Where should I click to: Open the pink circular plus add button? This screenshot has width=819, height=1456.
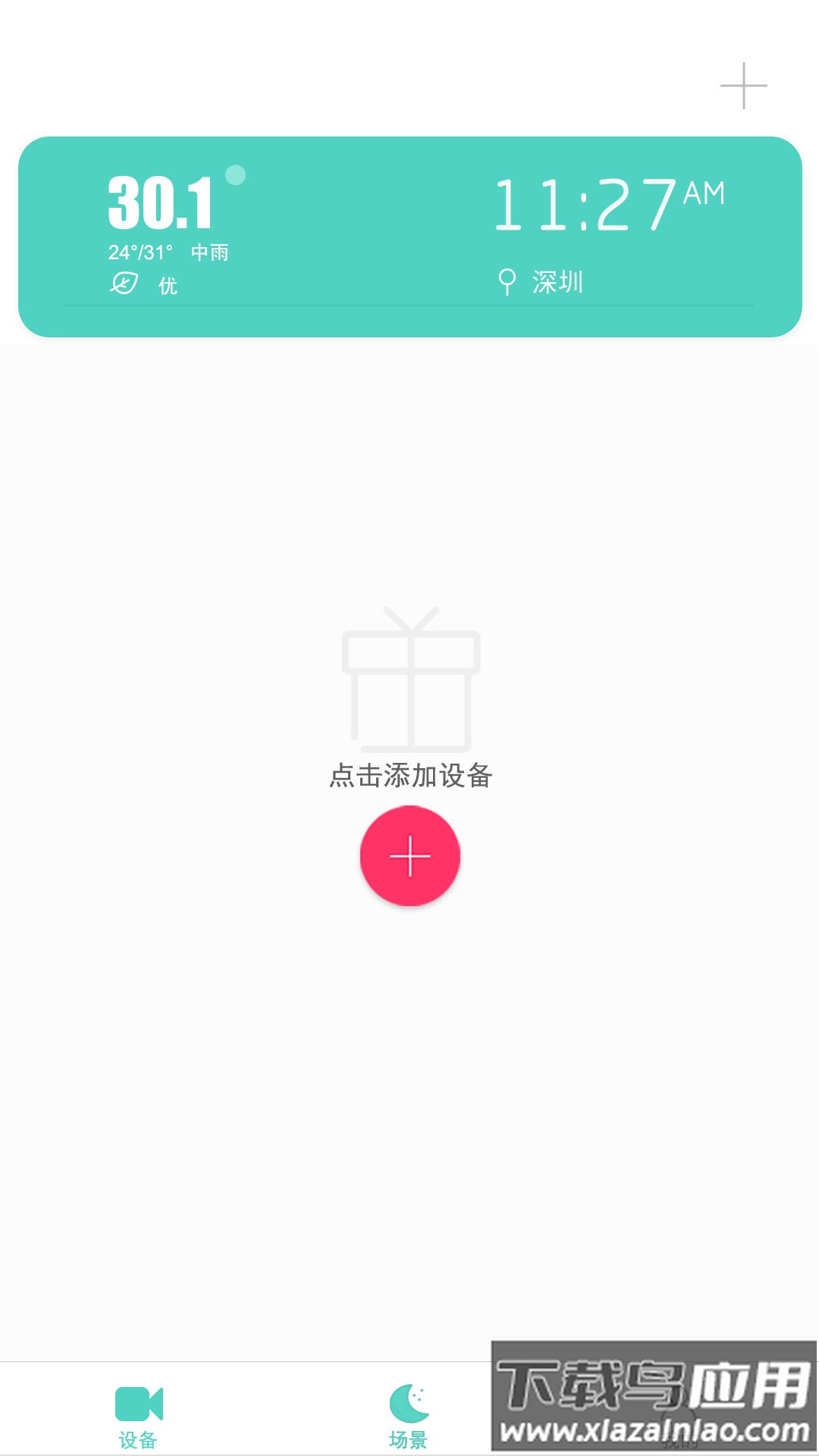pos(408,855)
